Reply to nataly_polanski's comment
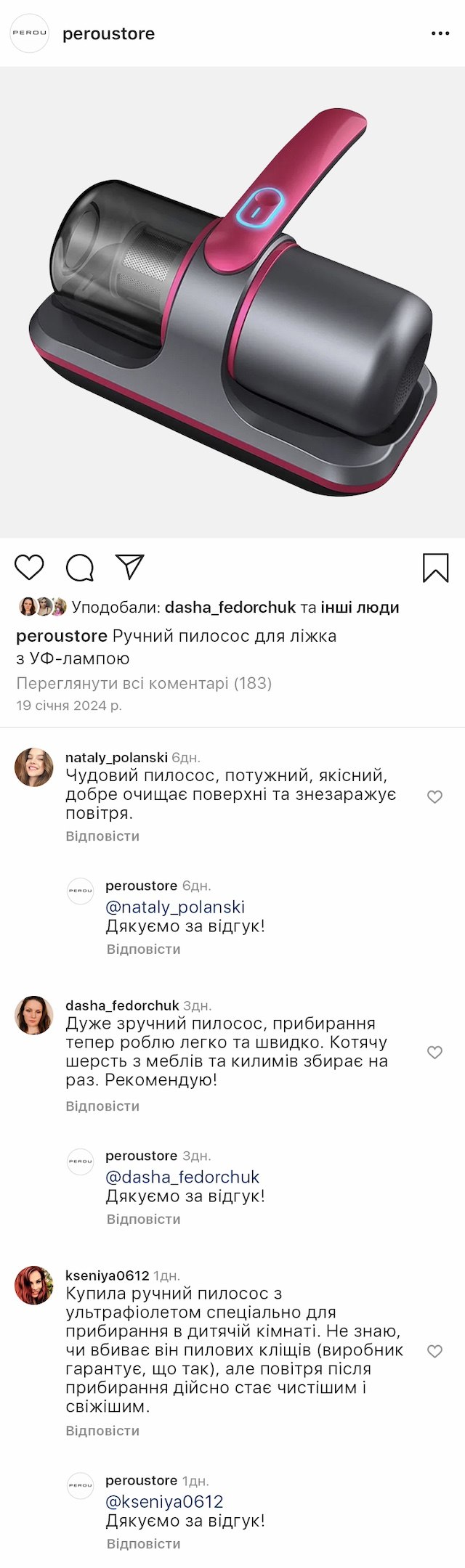 102,836
